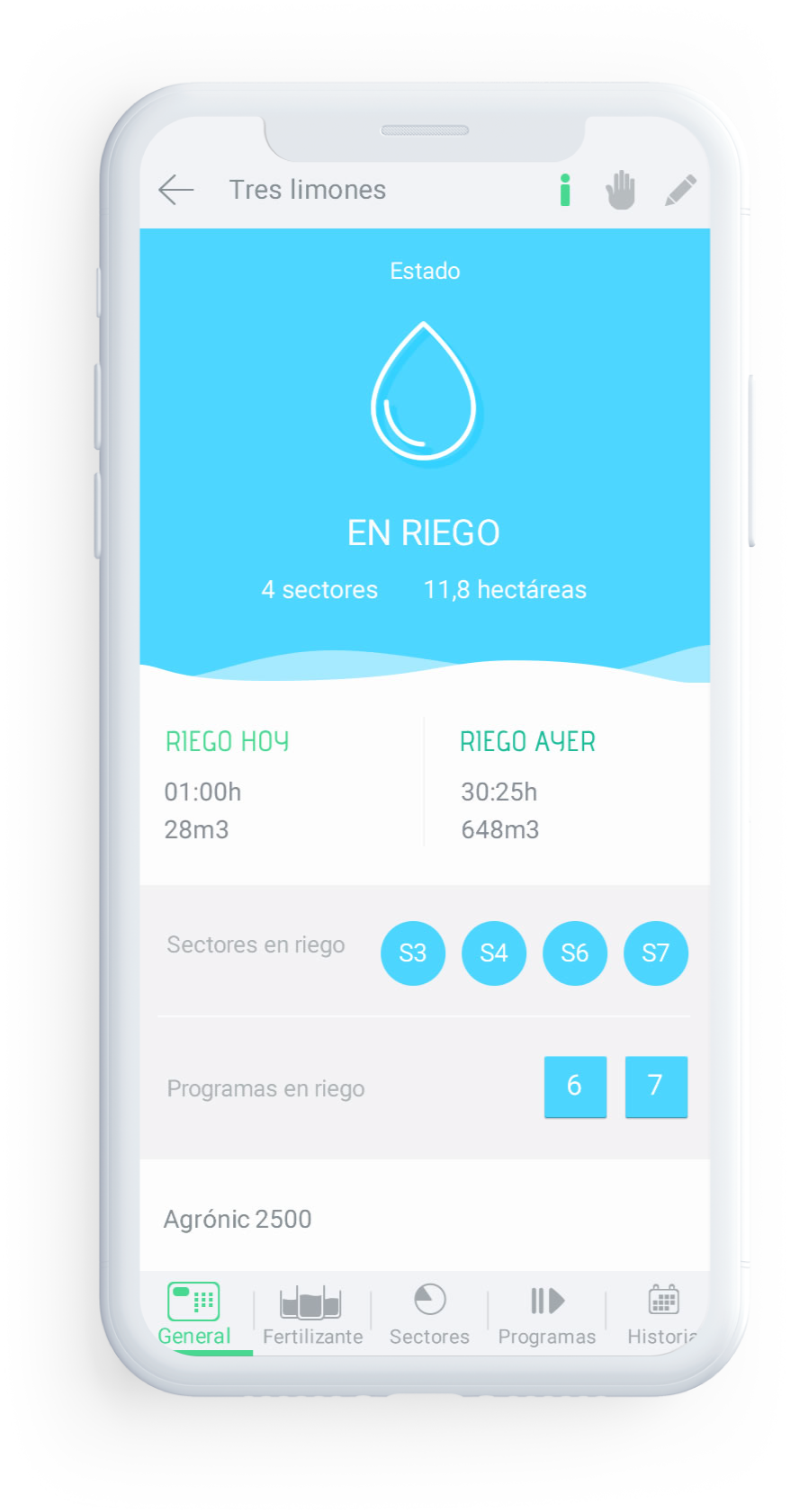Open the green info icon
The image size is (790, 1512).
click(565, 190)
